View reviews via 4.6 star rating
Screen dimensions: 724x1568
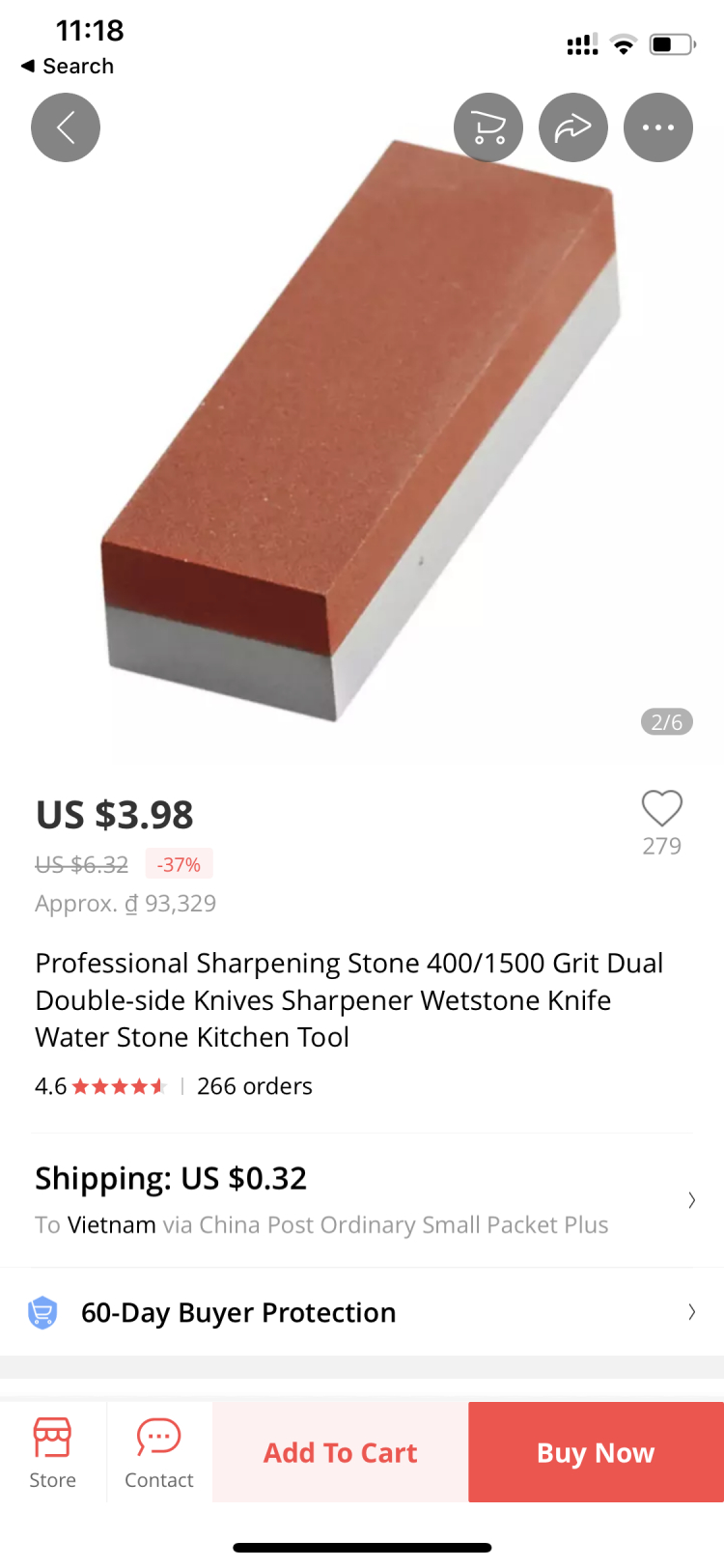[x=101, y=1086]
